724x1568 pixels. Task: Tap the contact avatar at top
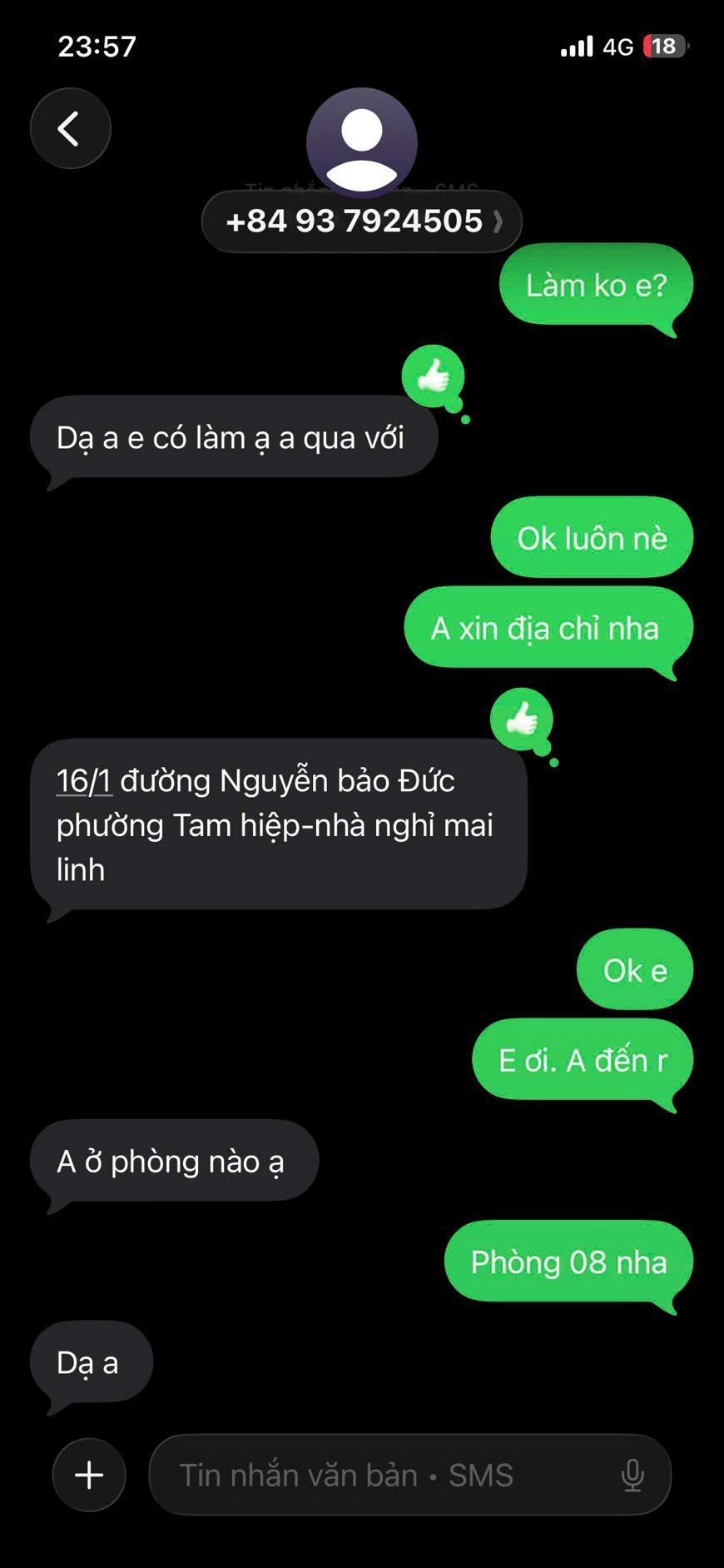[361, 140]
